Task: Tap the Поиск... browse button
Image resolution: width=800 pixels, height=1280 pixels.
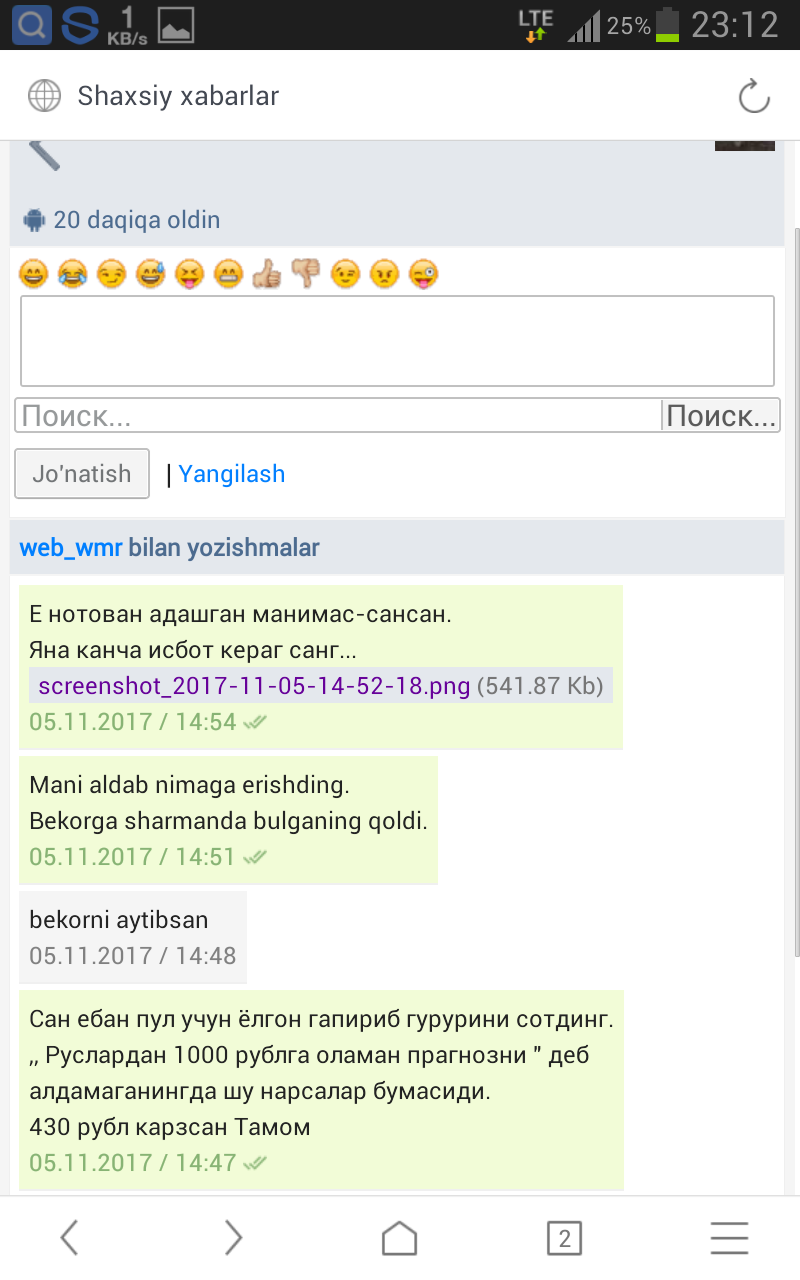Action: [x=721, y=416]
